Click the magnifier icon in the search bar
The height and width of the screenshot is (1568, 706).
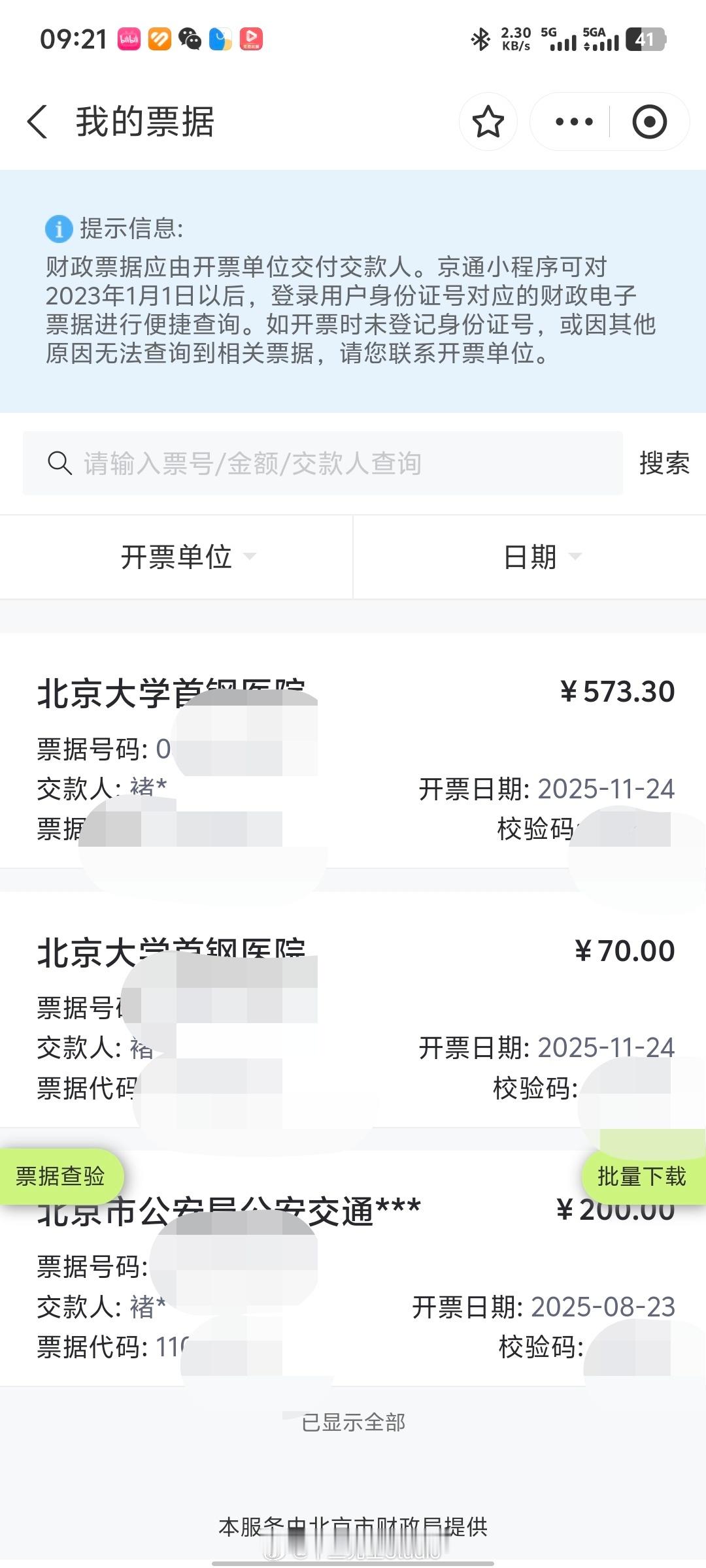pos(59,464)
